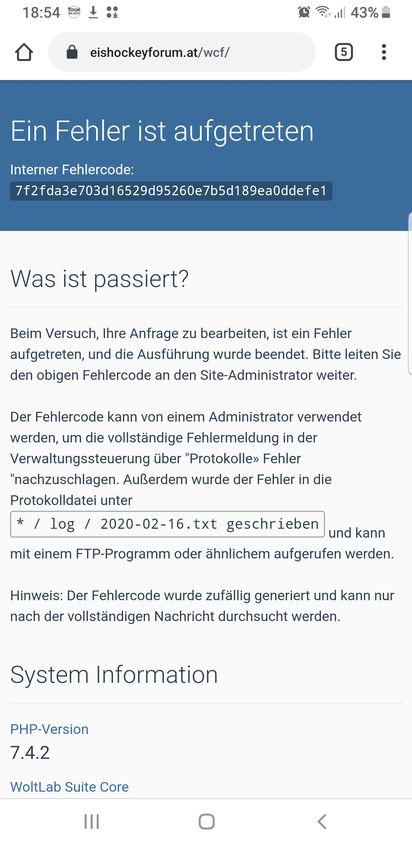Go to the browser home page
Viewport: 412px width, 846px height.
tap(24, 52)
